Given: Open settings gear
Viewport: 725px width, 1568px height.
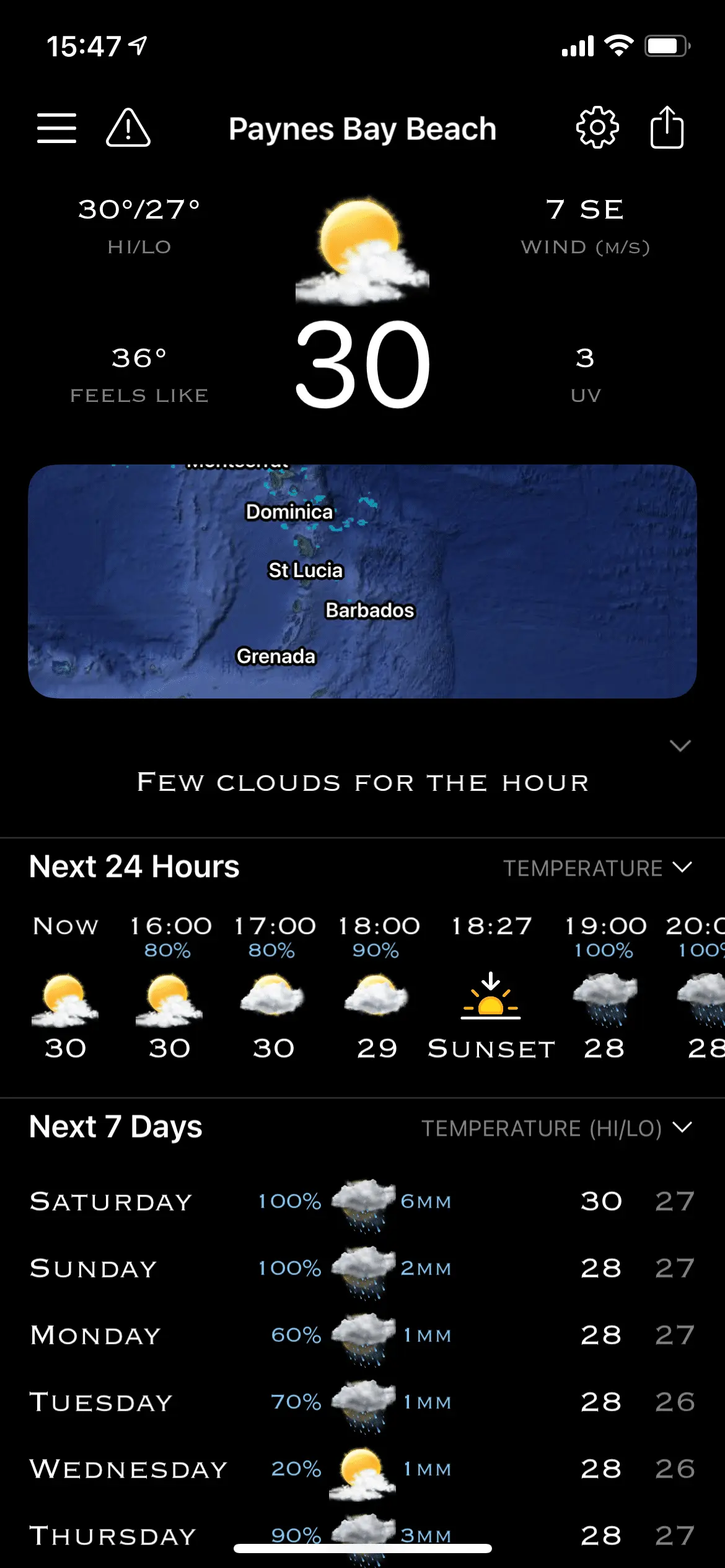Looking at the screenshot, I should tap(597, 128).
